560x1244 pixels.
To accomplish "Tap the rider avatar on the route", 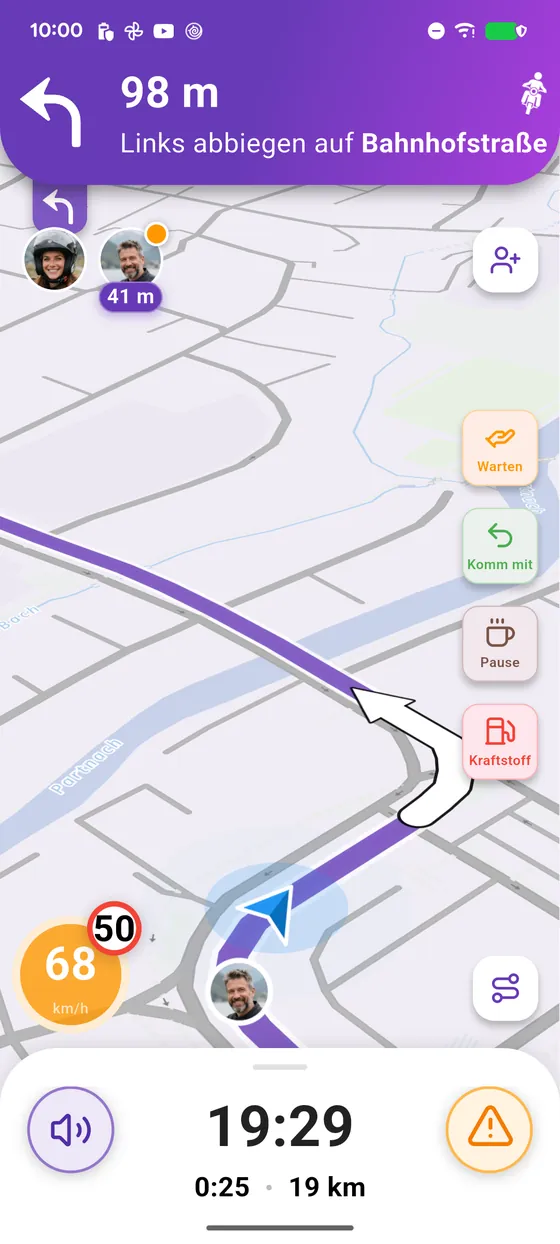I will (239, 992).
